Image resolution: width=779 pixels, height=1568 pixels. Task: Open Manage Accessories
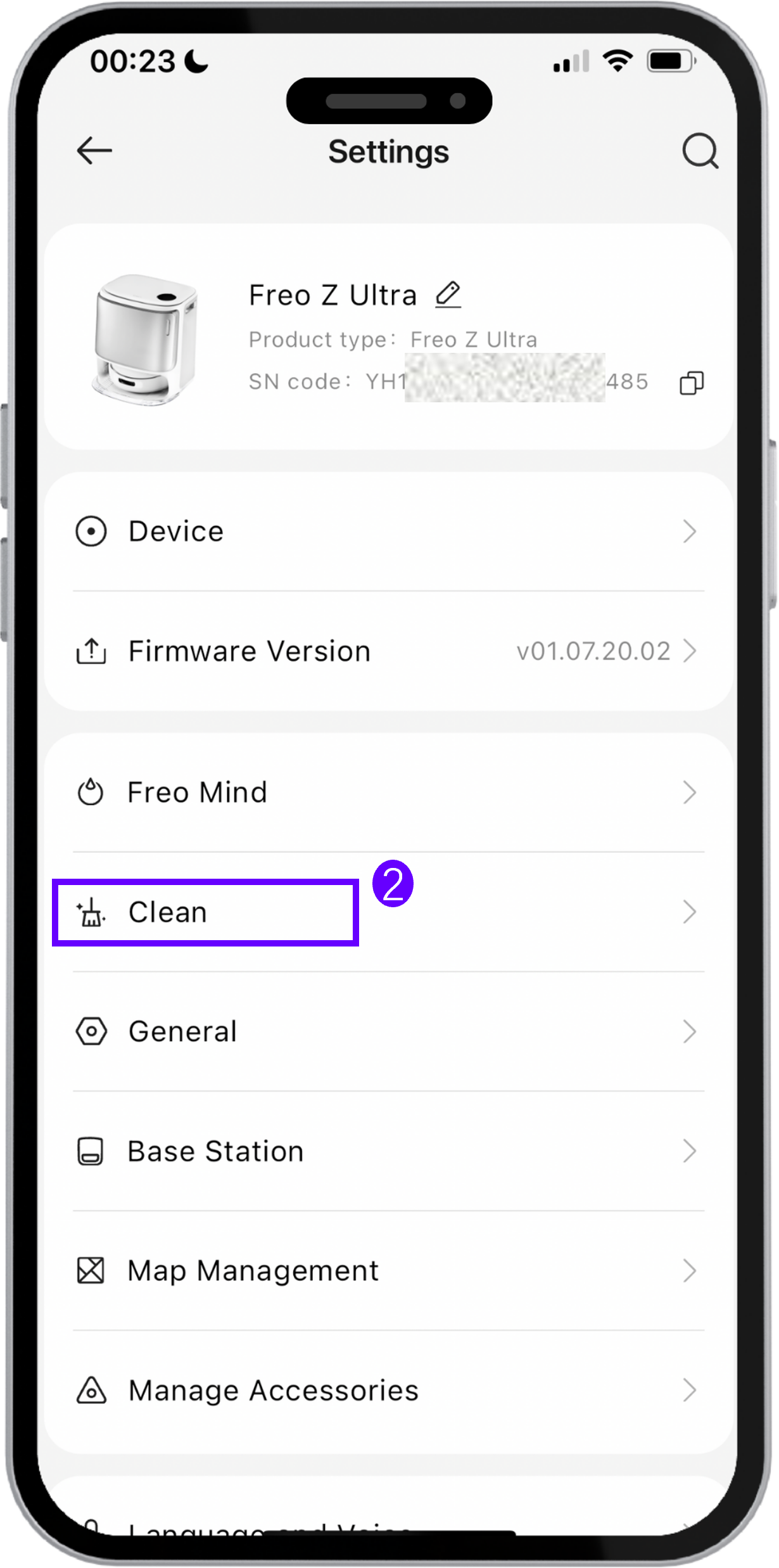pyautogui.click(x=389, y=1391)
